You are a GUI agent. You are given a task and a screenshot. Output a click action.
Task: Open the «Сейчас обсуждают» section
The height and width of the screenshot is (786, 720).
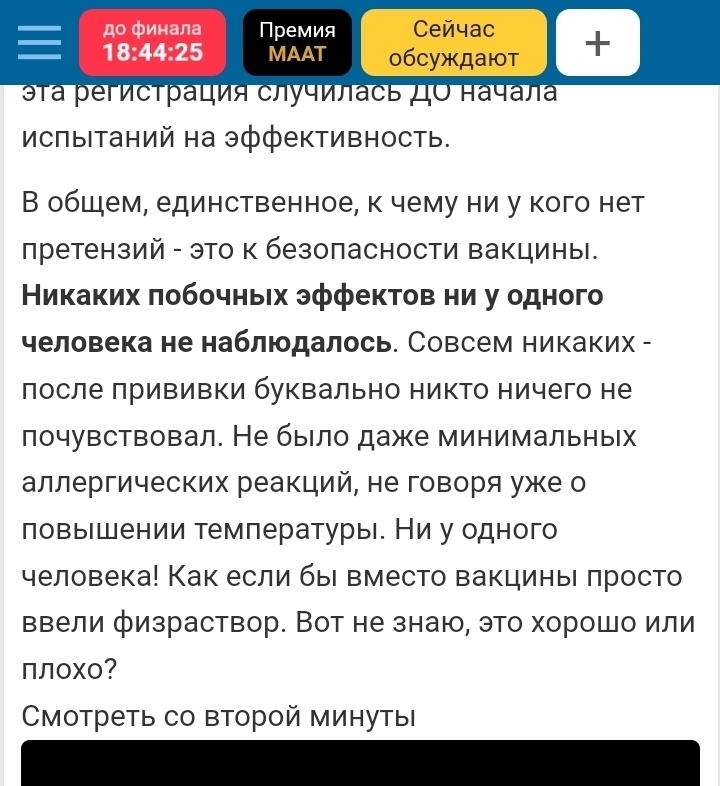(x=453, y=42)
